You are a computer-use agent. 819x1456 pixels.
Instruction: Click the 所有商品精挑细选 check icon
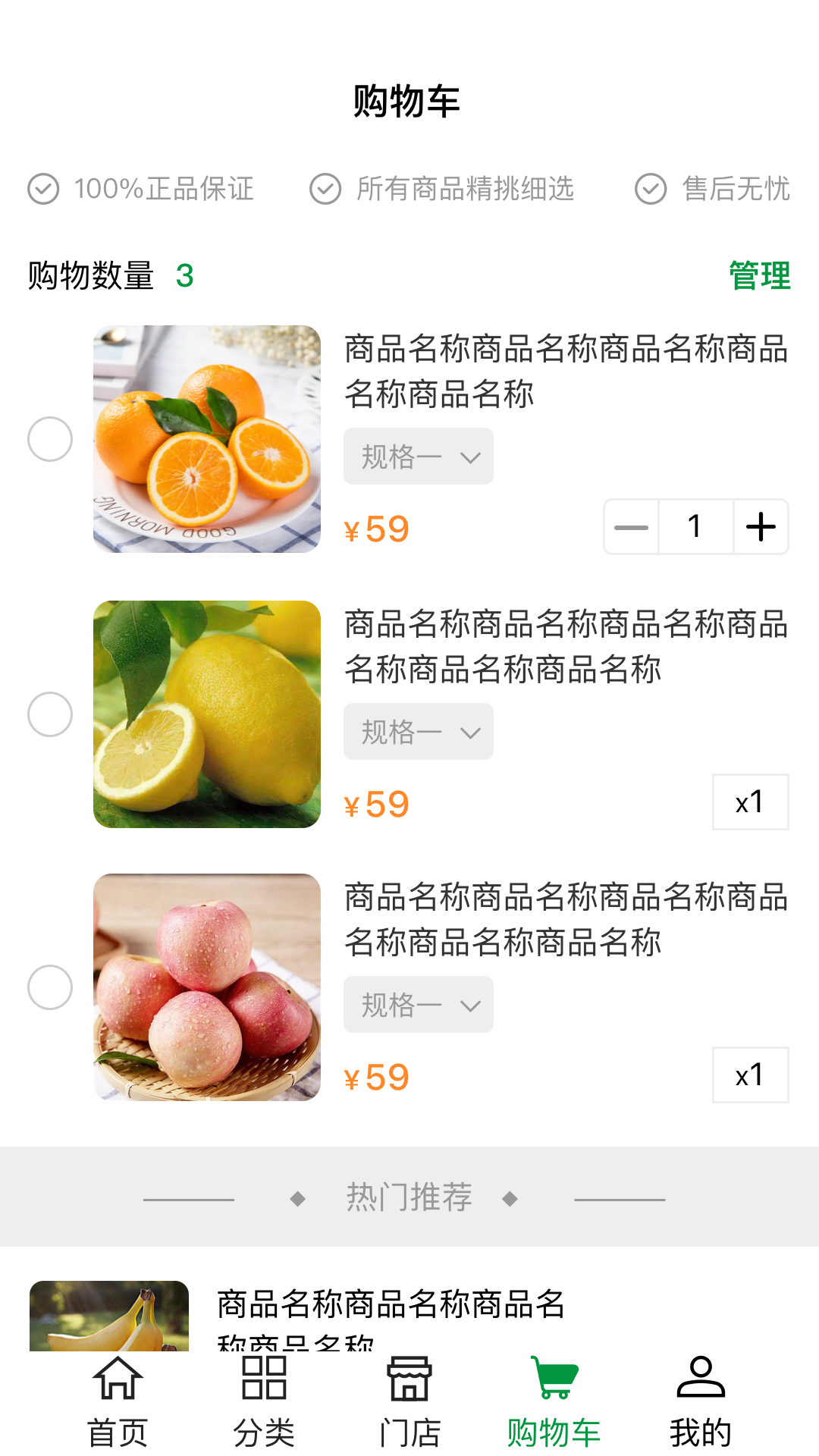(325, 190)
